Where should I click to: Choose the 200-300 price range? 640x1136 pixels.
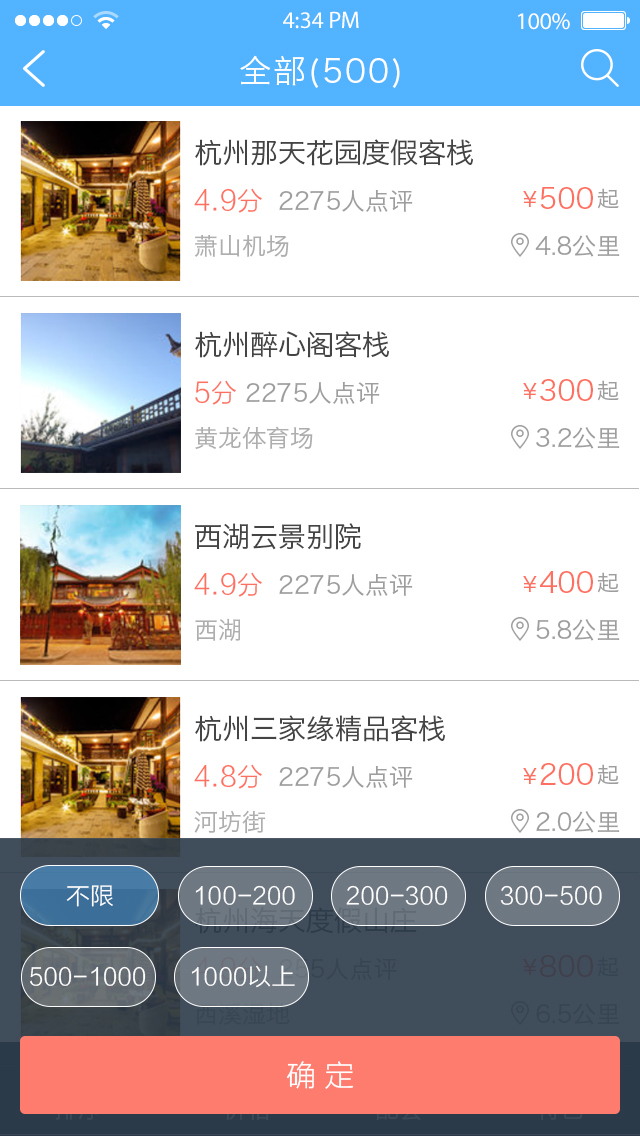pyautogui.click(x=397, y=895)
